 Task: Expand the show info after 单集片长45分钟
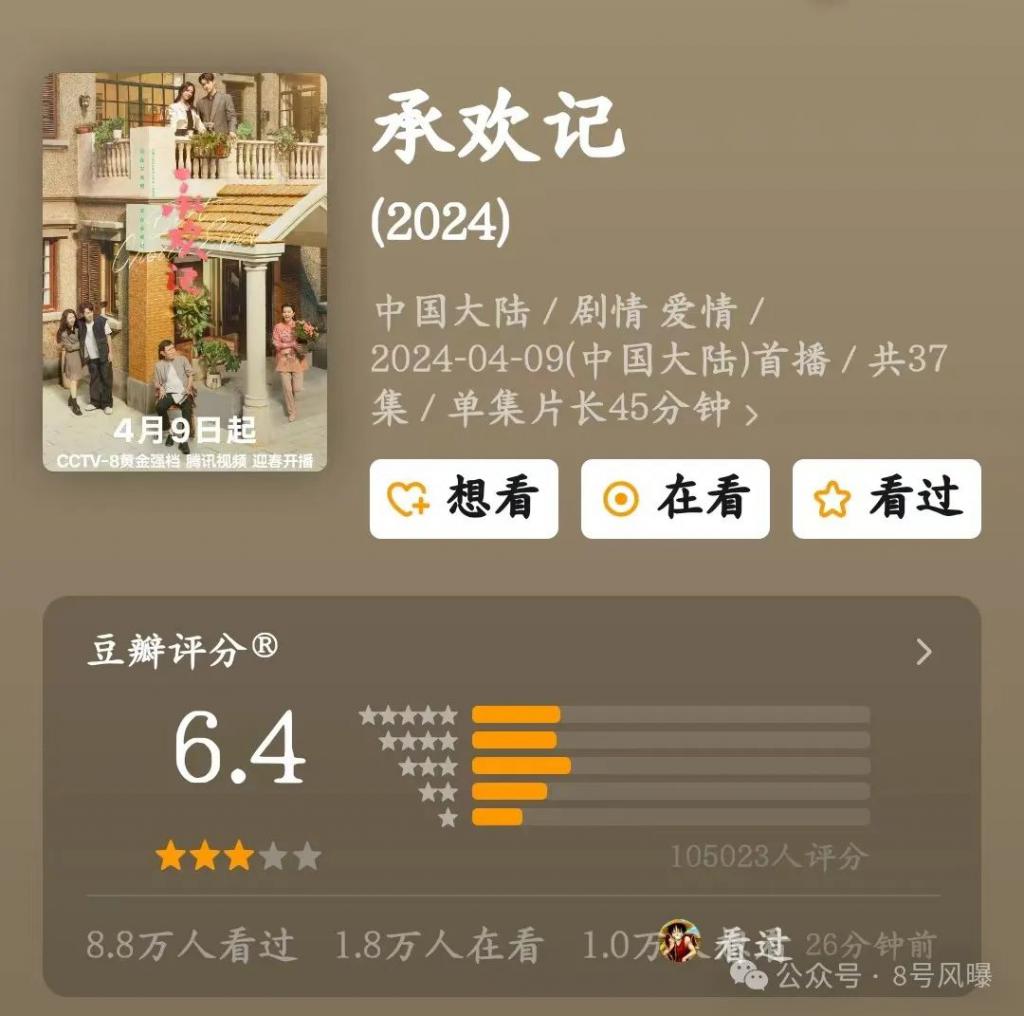click(x=752, y=413)
